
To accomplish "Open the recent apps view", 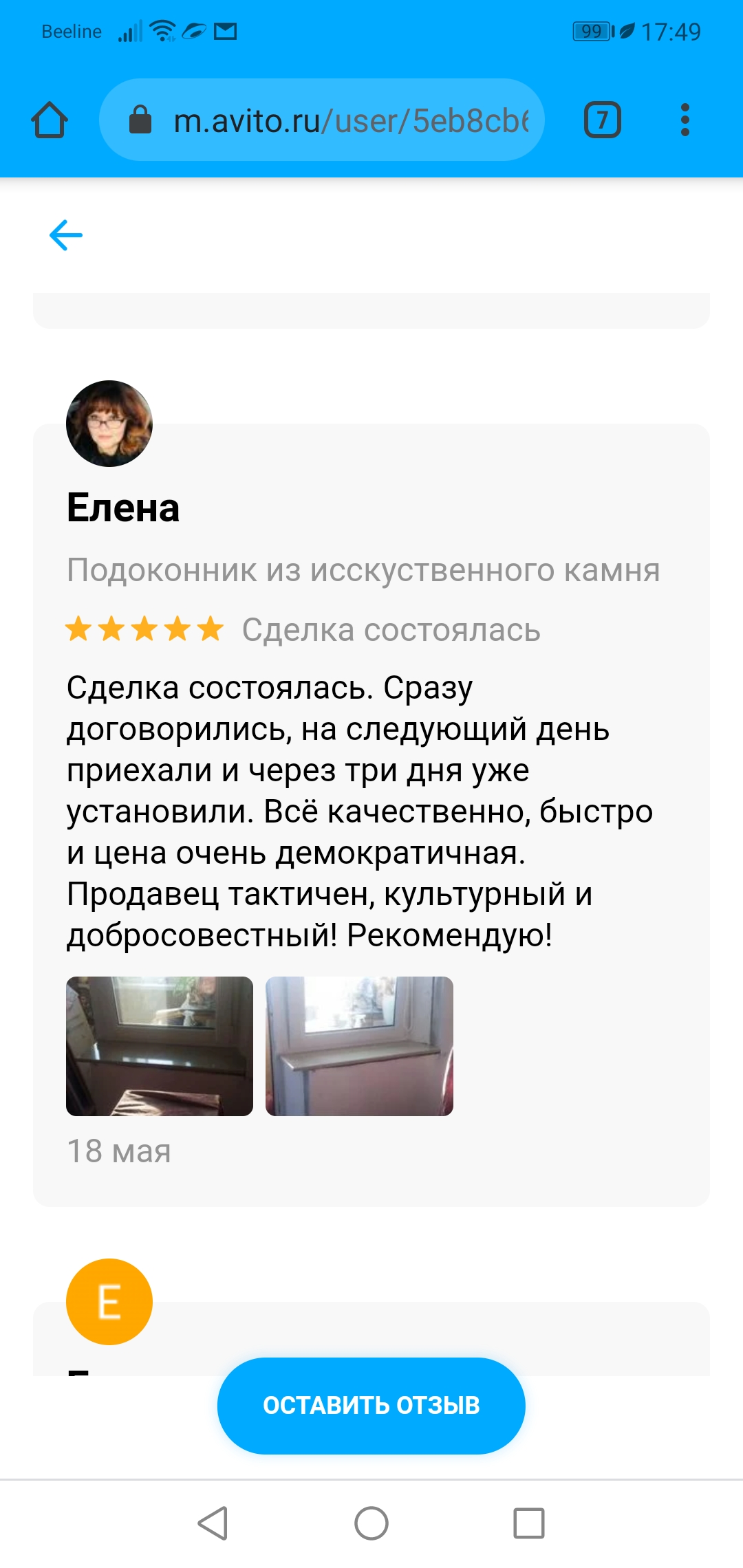I will [x=529, y=1523].
